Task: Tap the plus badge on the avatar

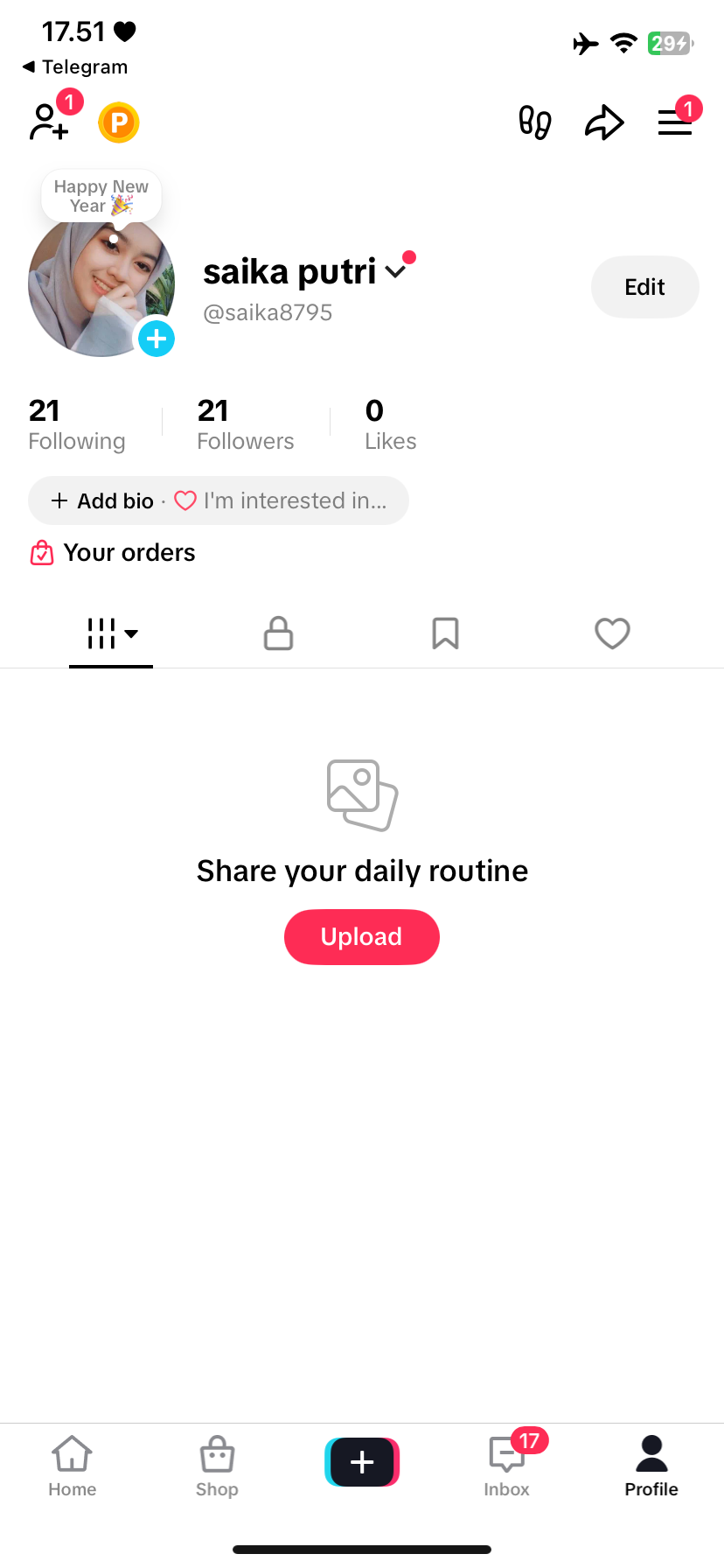Action: point(157,339)
